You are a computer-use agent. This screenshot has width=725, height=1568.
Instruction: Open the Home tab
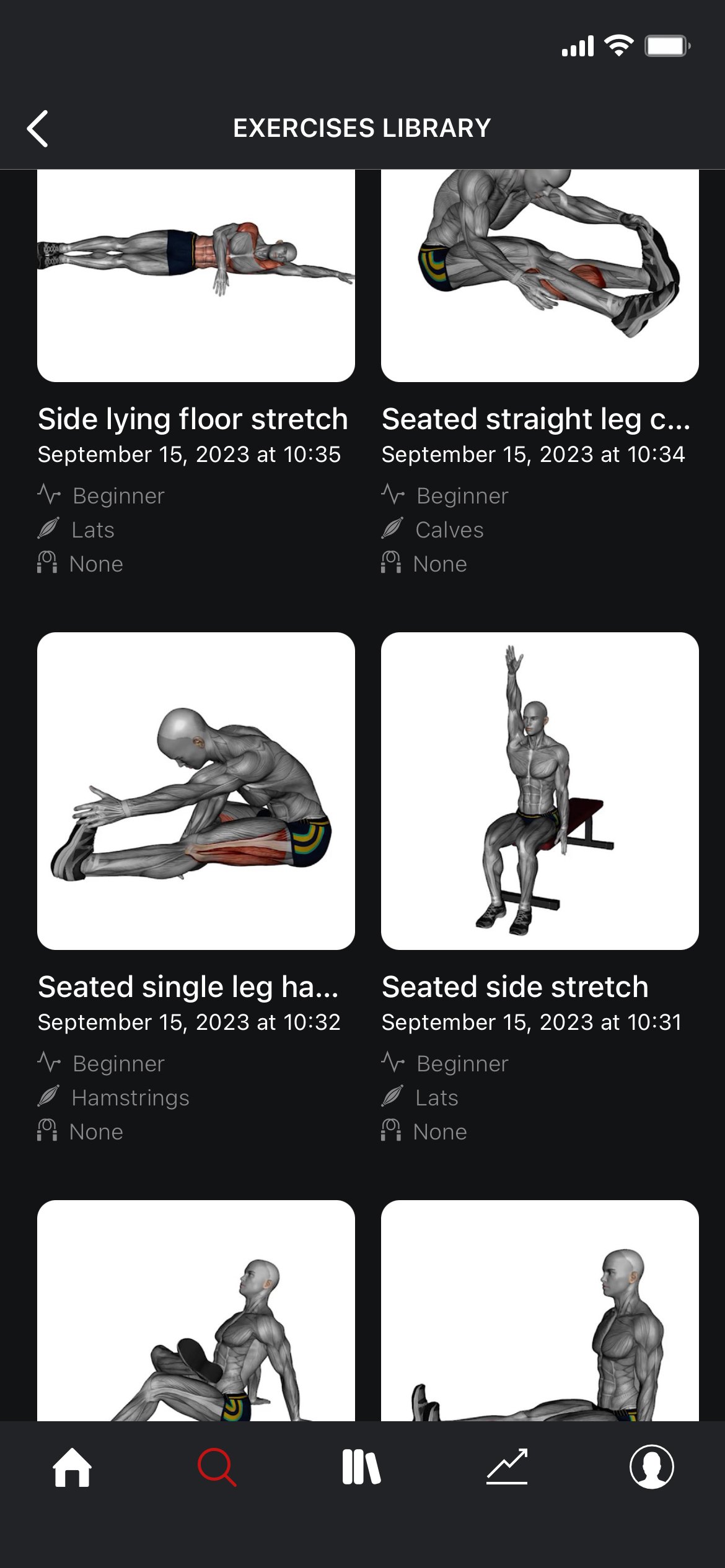[72, 1466]
